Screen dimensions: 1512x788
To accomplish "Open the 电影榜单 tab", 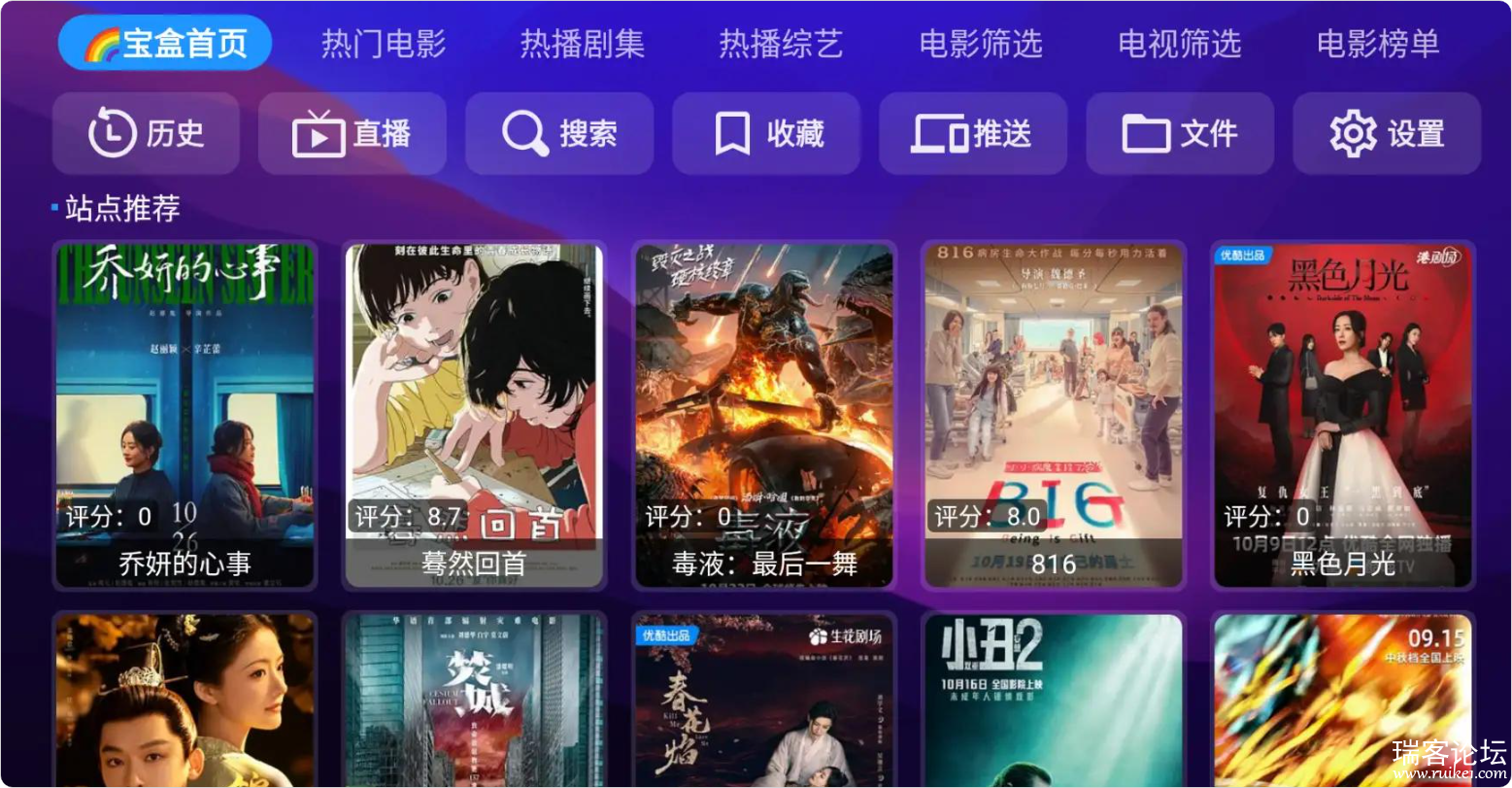I will [x=1378, y=44].
